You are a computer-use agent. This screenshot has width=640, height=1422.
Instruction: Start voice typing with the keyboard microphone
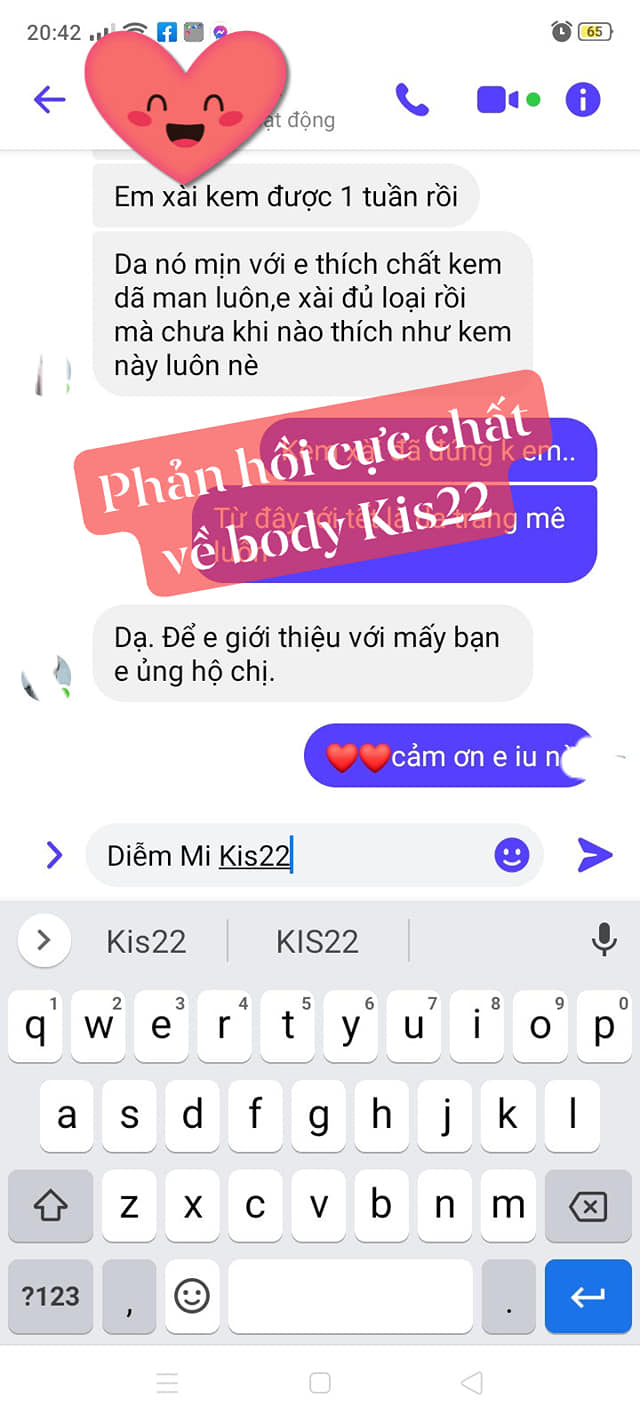[603, 940]
